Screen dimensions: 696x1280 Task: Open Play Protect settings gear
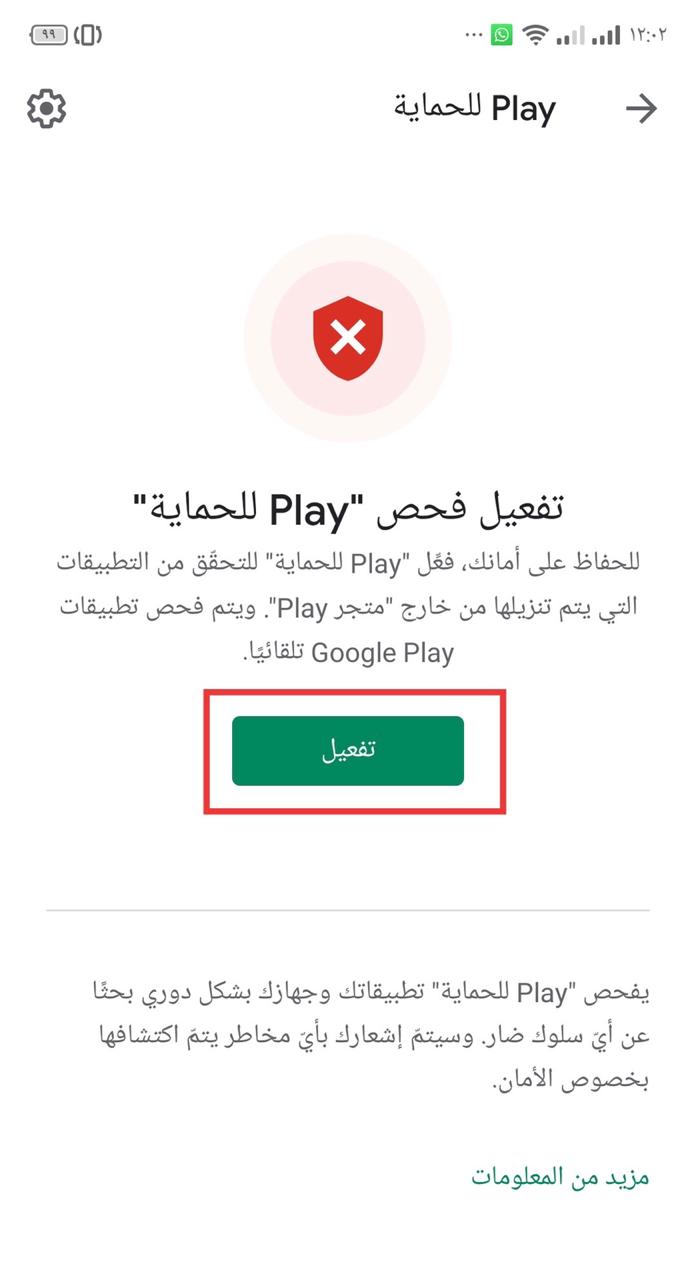coord(46,108)
